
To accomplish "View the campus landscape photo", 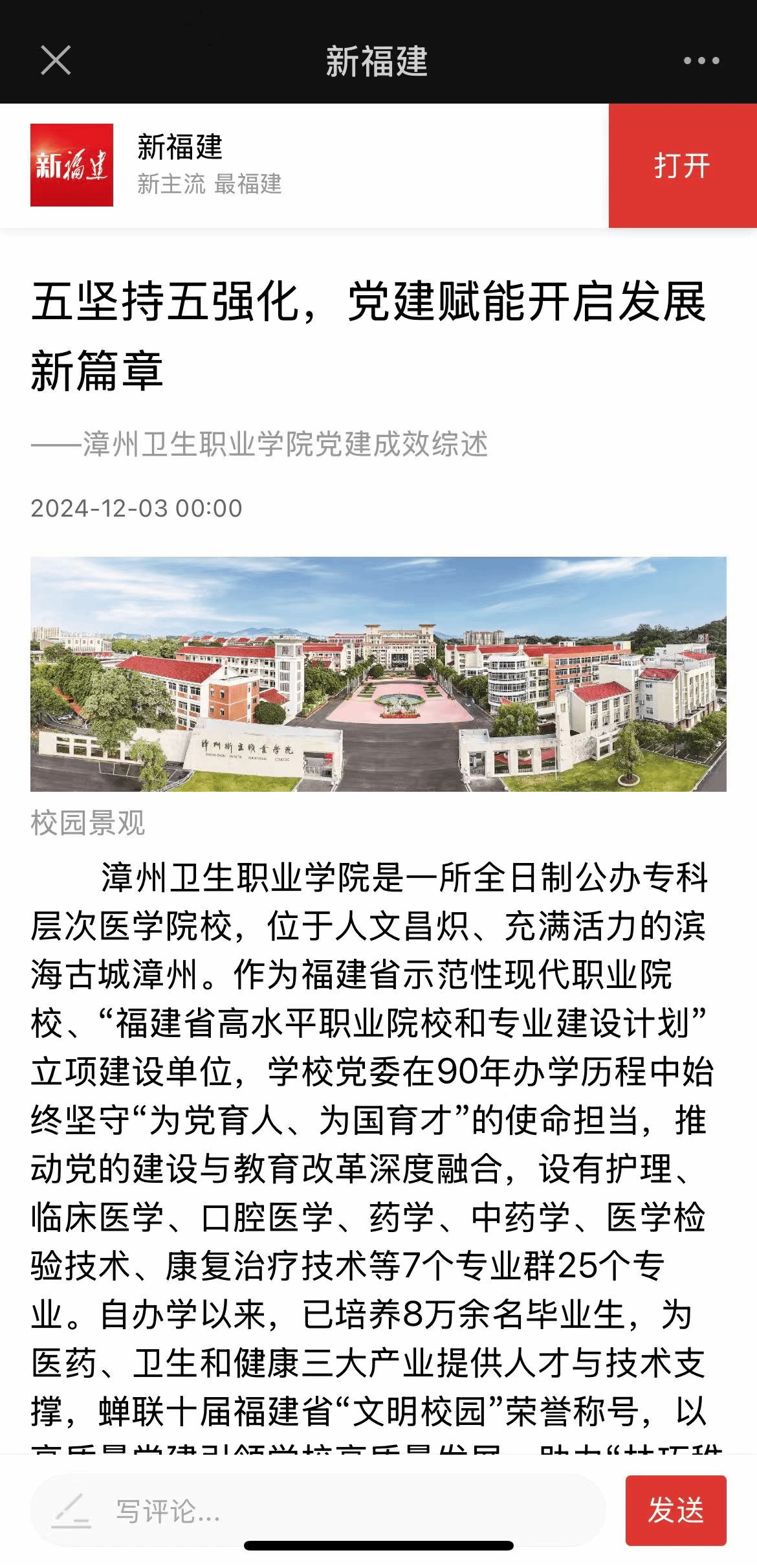I will coord(378,673).
